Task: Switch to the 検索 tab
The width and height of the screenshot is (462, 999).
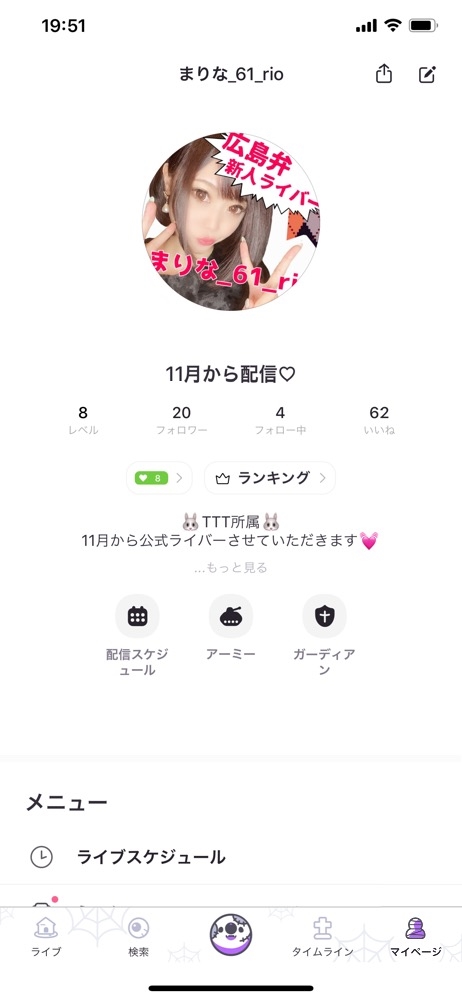Action: (138, 938)
